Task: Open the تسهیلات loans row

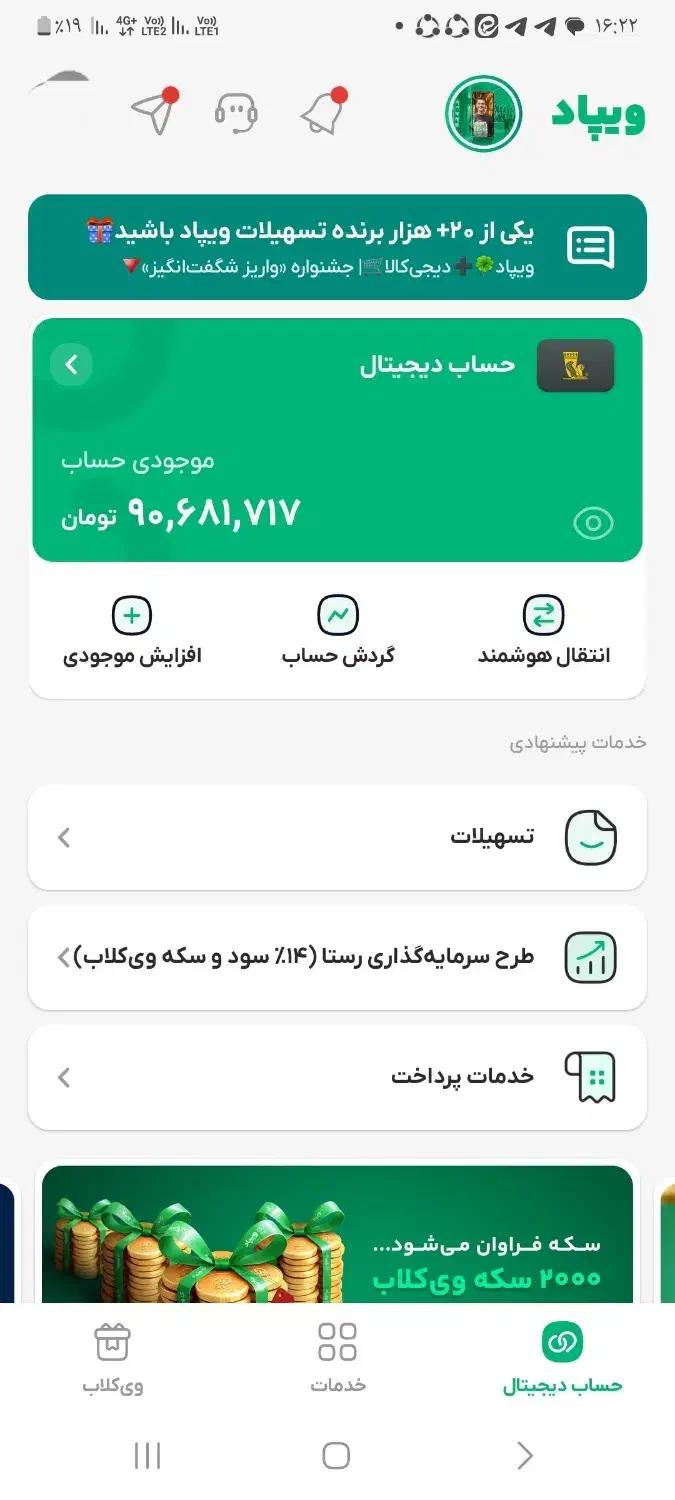Action: click(337, 837)
